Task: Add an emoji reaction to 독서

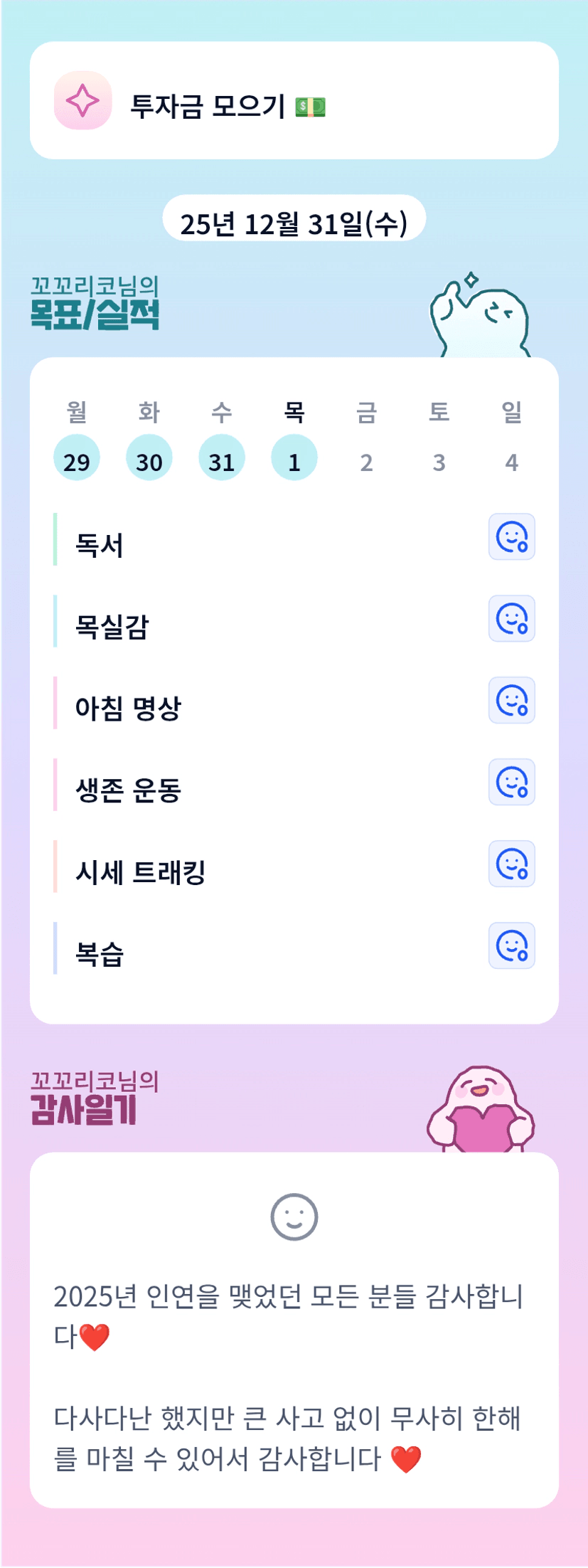Action: [512, 537]
